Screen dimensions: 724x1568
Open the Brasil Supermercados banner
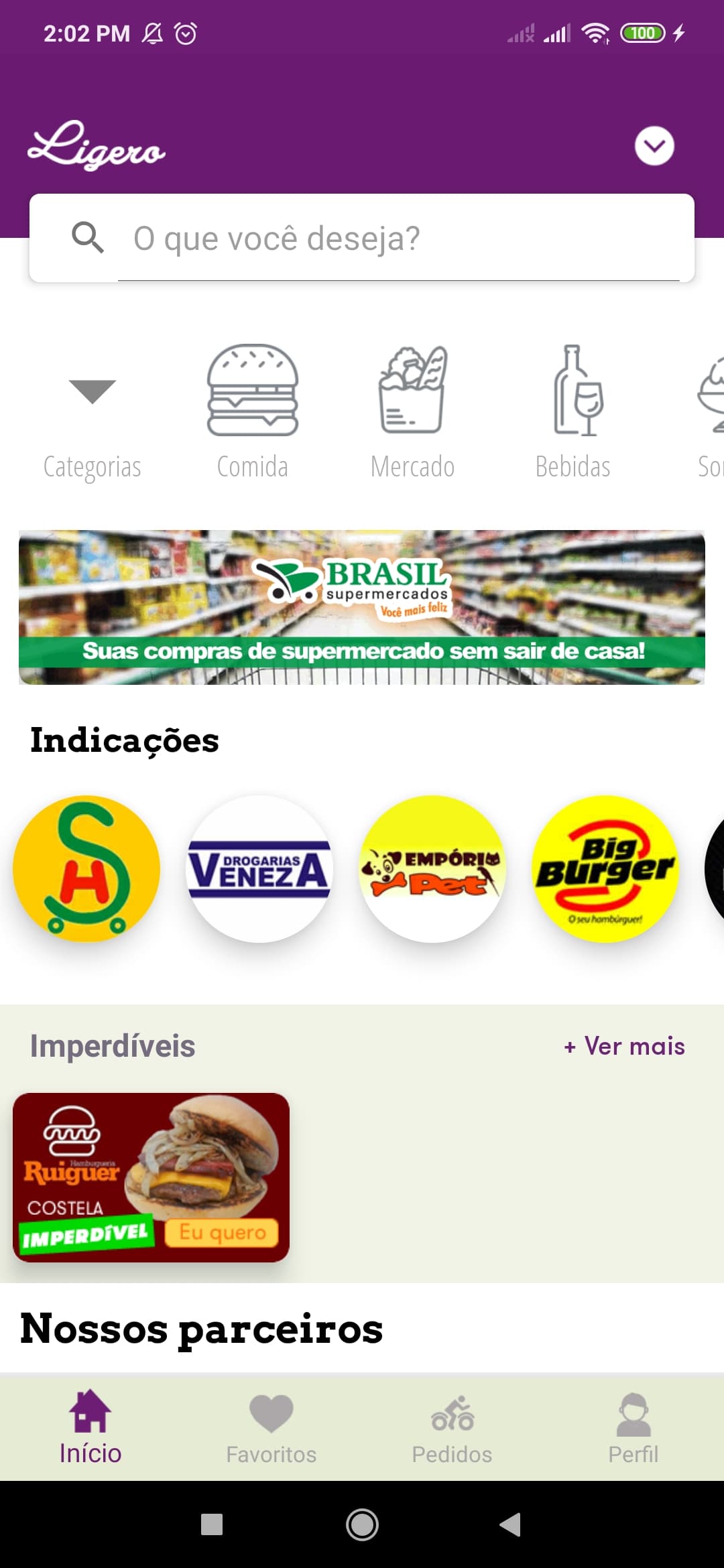tap(362, 606)
